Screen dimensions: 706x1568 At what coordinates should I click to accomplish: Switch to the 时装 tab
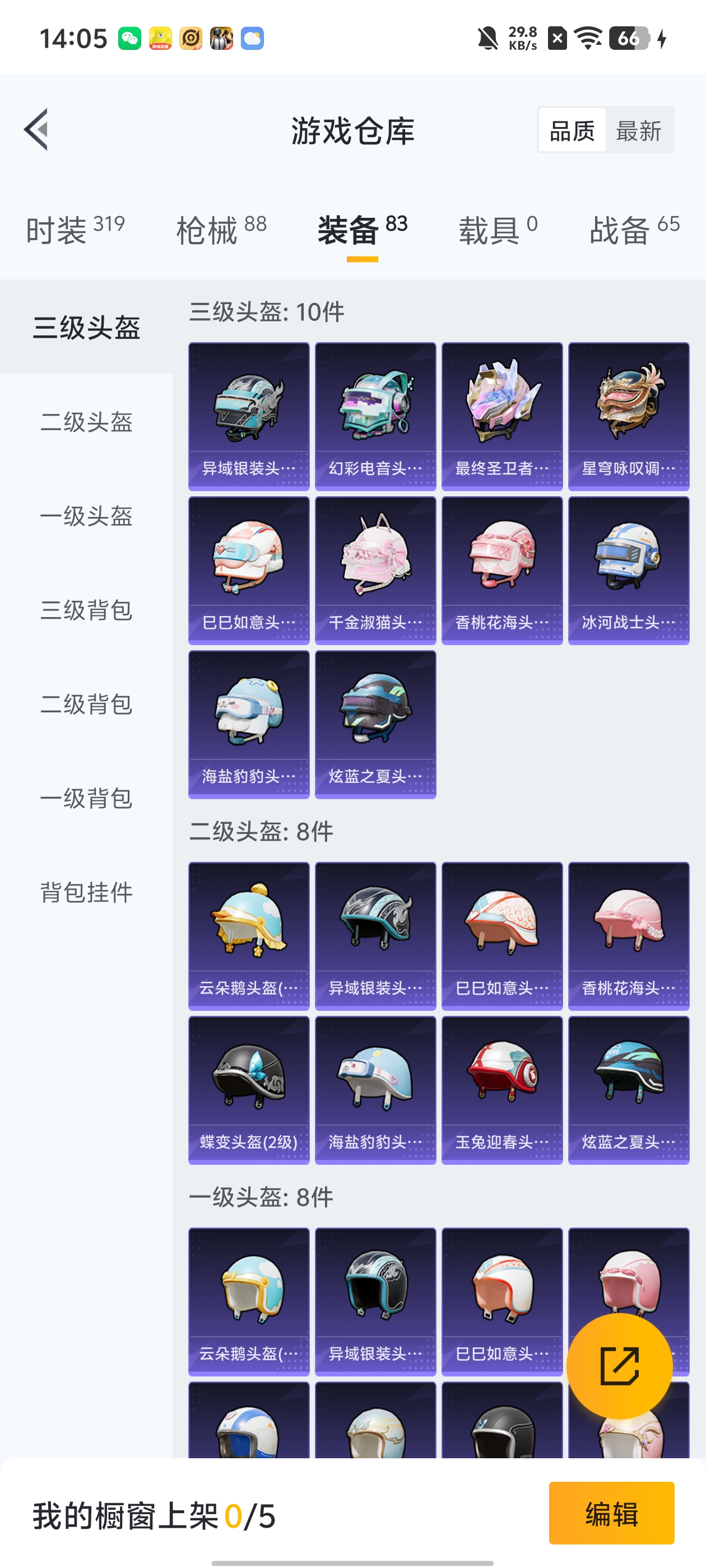tap(76, 231)
